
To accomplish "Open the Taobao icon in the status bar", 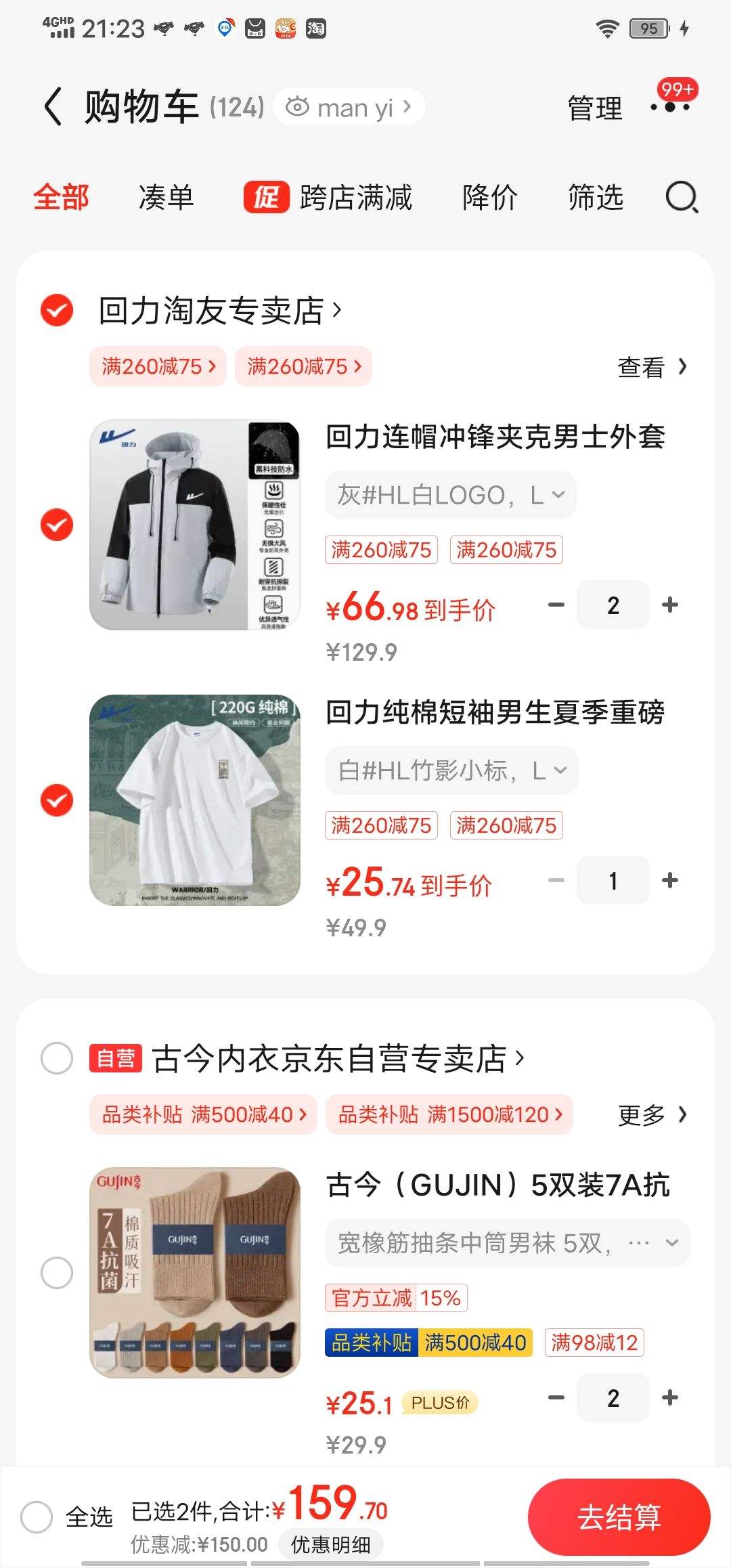I will (314, 28).
